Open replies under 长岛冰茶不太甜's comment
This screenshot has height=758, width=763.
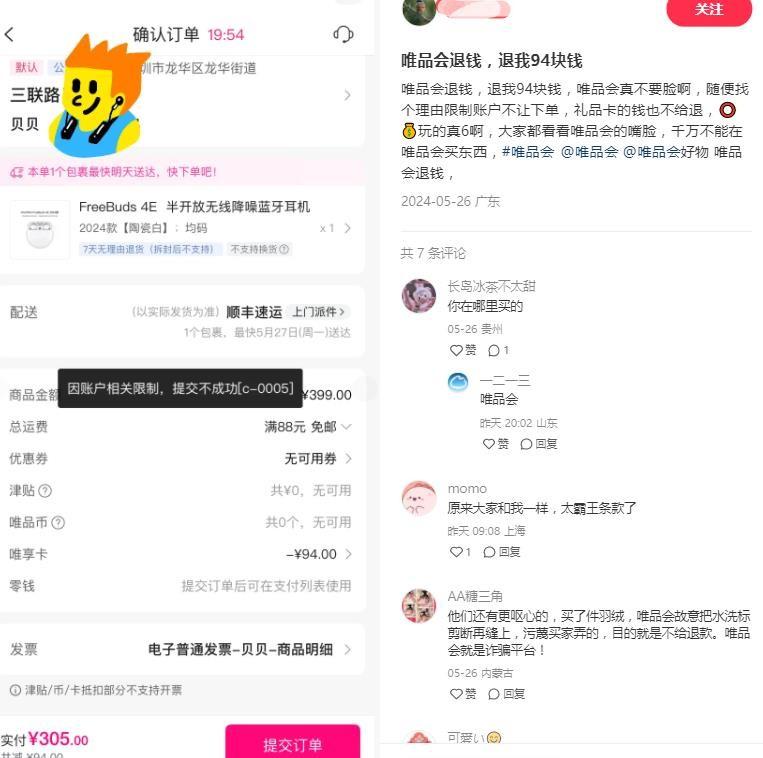(x=498, y=350)
